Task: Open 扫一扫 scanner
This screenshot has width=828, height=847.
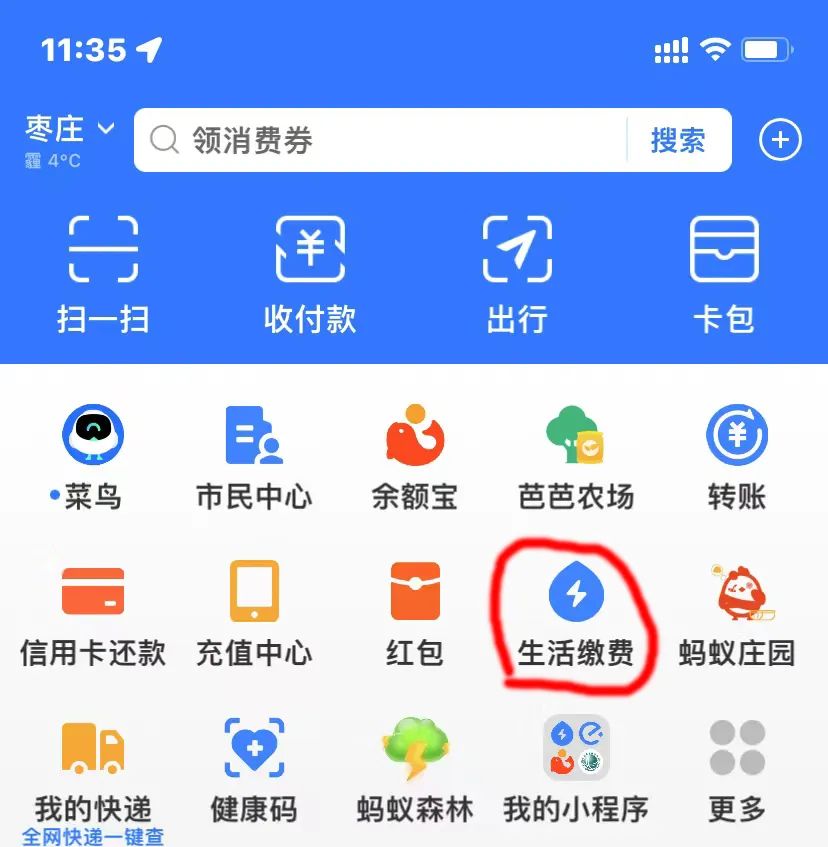Action: pos(103,272)
